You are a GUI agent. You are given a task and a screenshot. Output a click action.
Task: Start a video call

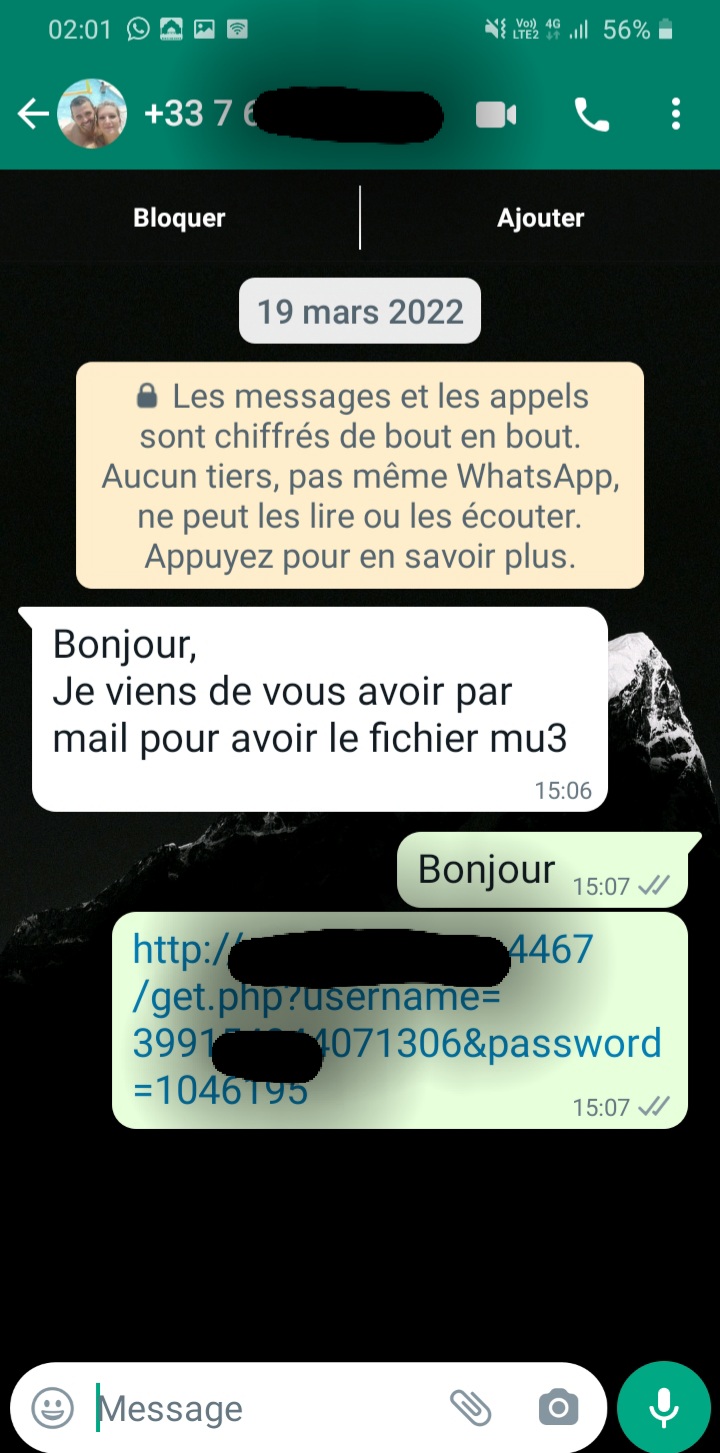pyautogui.click(x=498, y=113)
